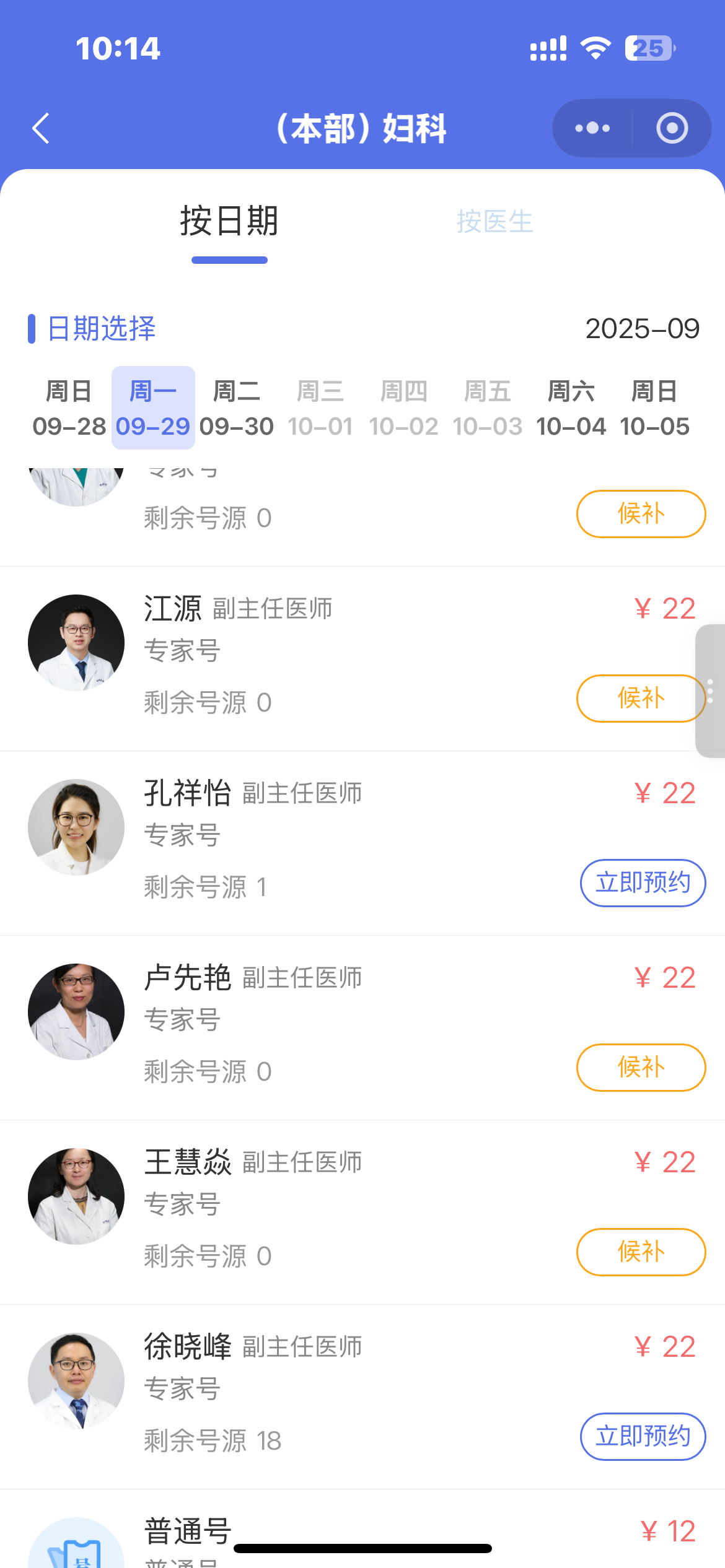
Task: Choose date 周日 09-28
Action: point(69,408)
